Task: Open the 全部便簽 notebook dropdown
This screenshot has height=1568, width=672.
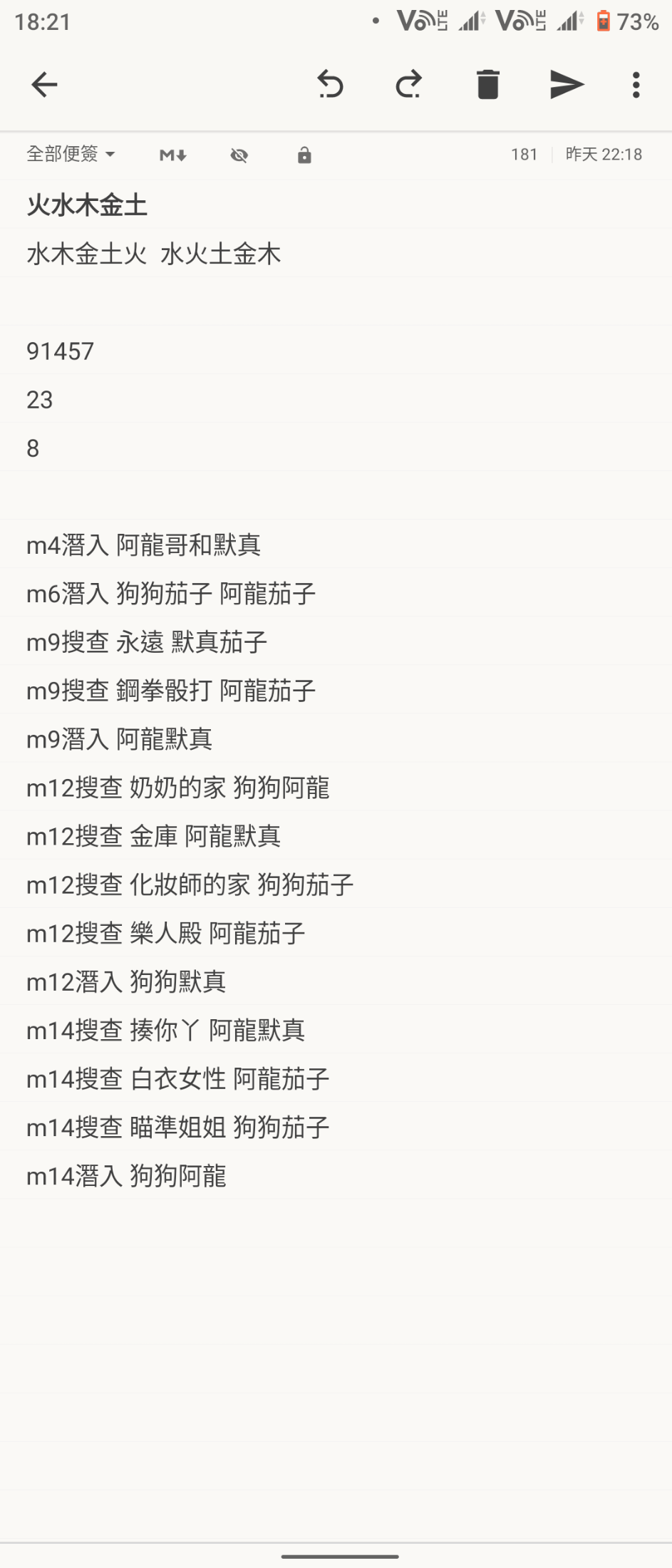Action: tap(71, 154)
